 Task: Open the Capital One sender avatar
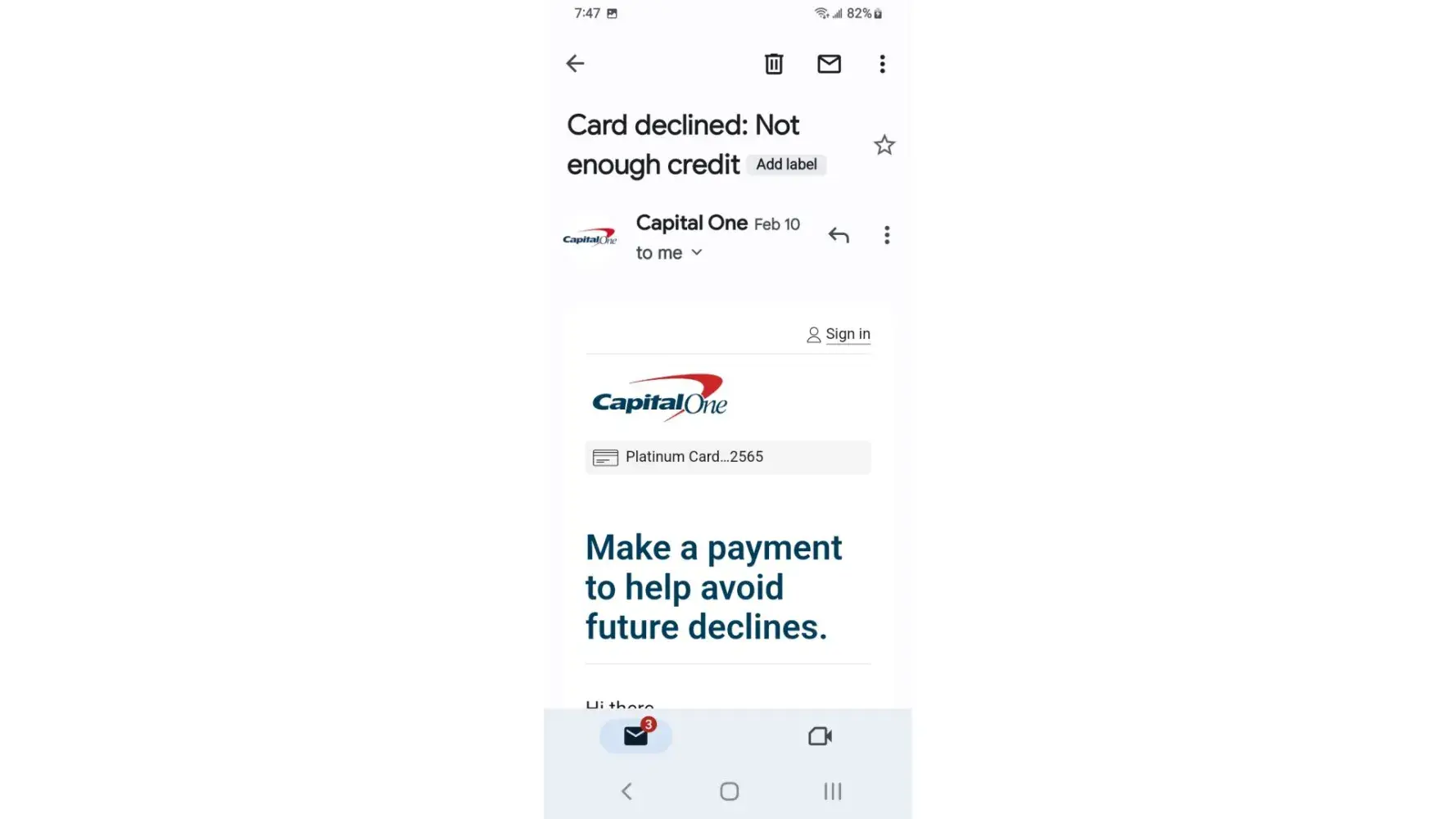[x=590, y=238]
